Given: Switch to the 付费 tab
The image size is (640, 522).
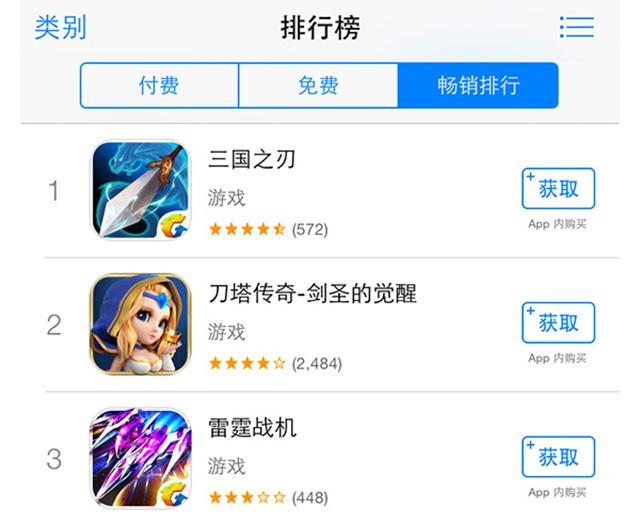Looking at the screenshot, I should (x=159, y=85).
